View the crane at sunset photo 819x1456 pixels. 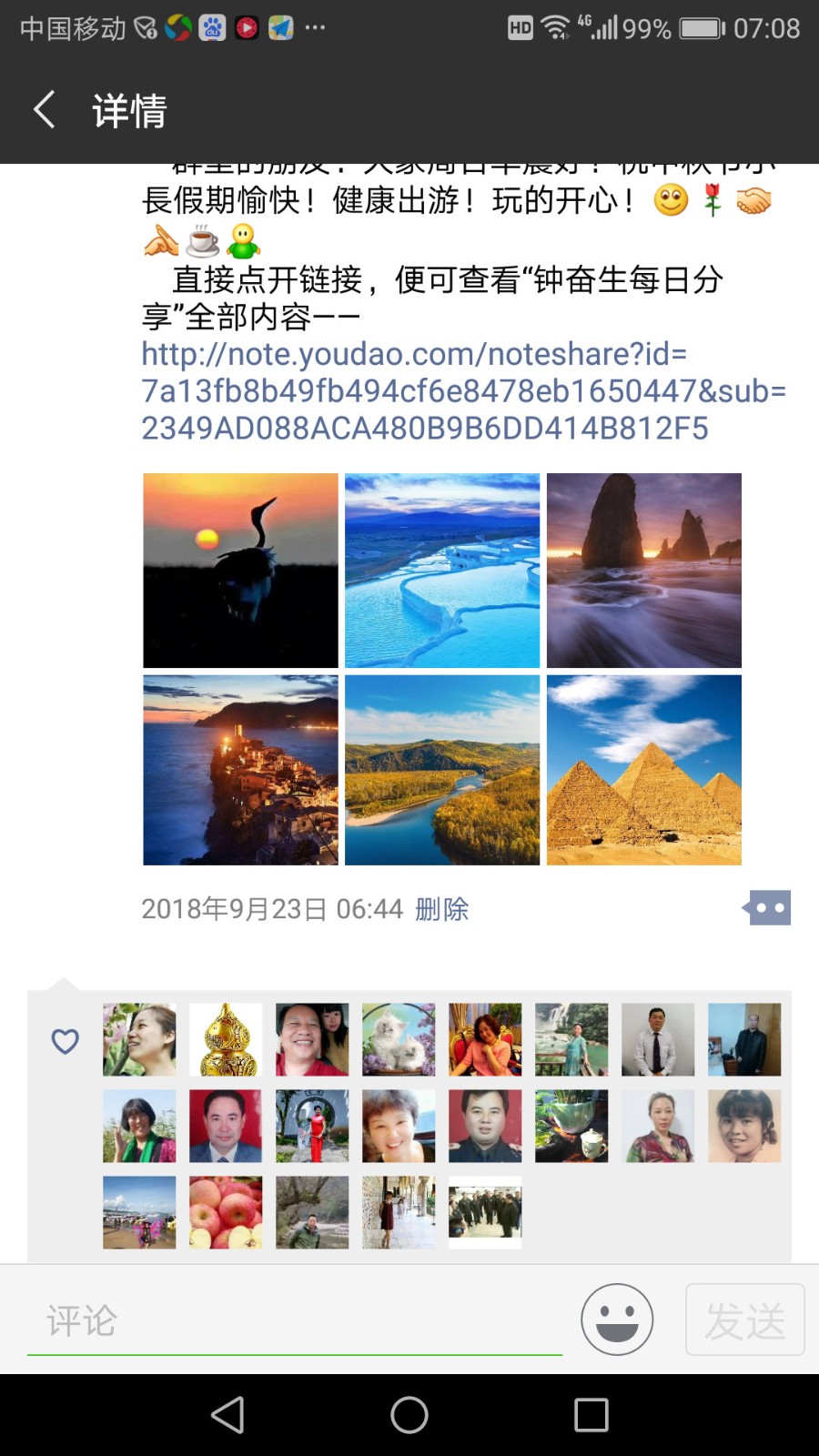(240, 571)
